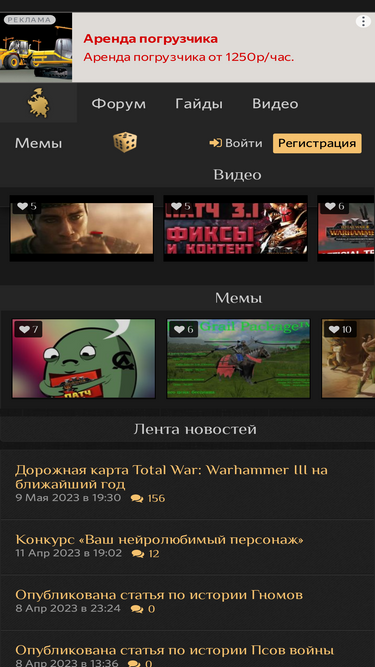
Task: Tap the Регистрация button
Action: point(317,143)
